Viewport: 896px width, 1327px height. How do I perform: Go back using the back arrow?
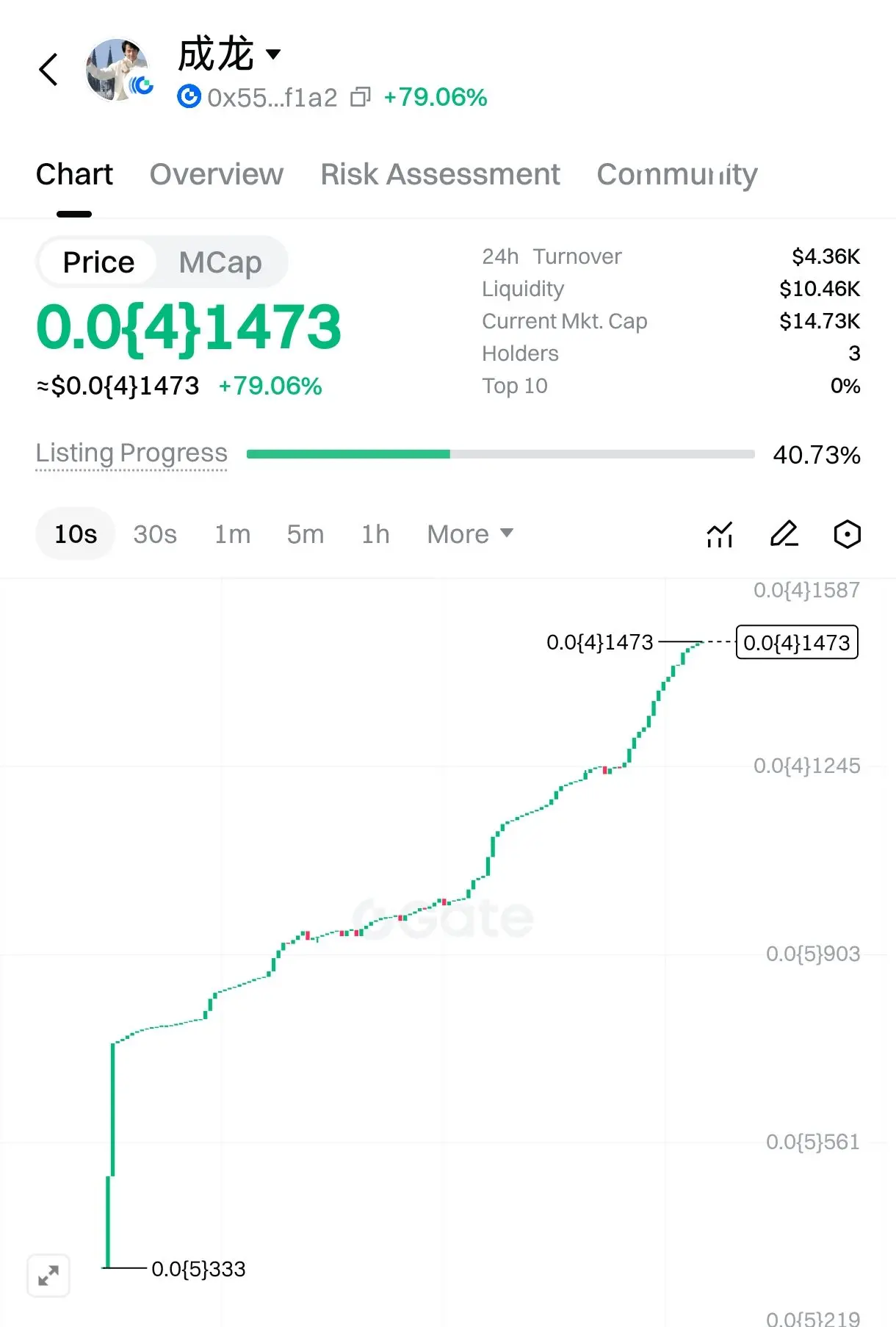pos(48,71)
